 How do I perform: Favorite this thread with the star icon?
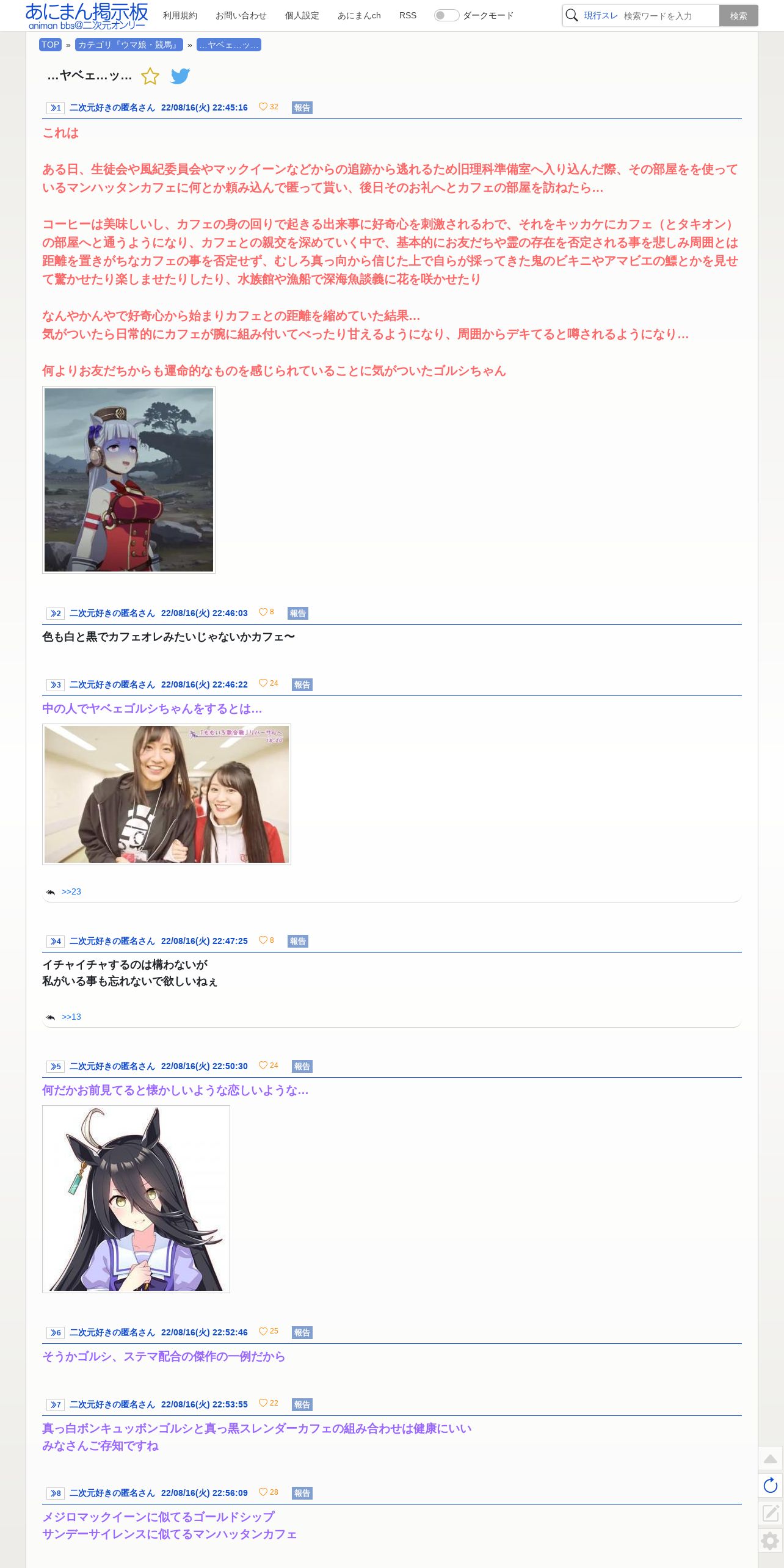click(x=150, y=76)
